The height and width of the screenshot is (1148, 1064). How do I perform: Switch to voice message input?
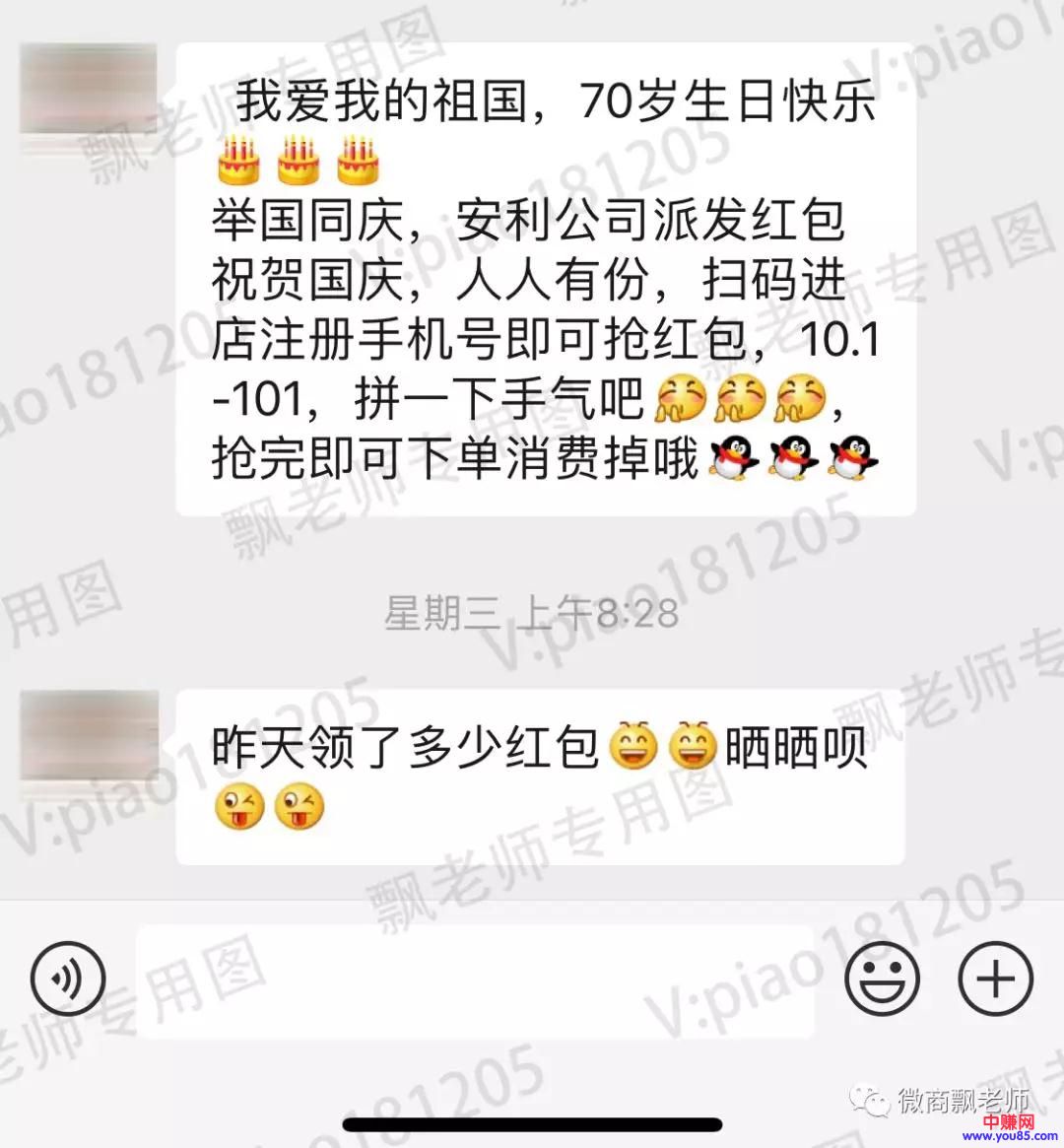point(68,979)
